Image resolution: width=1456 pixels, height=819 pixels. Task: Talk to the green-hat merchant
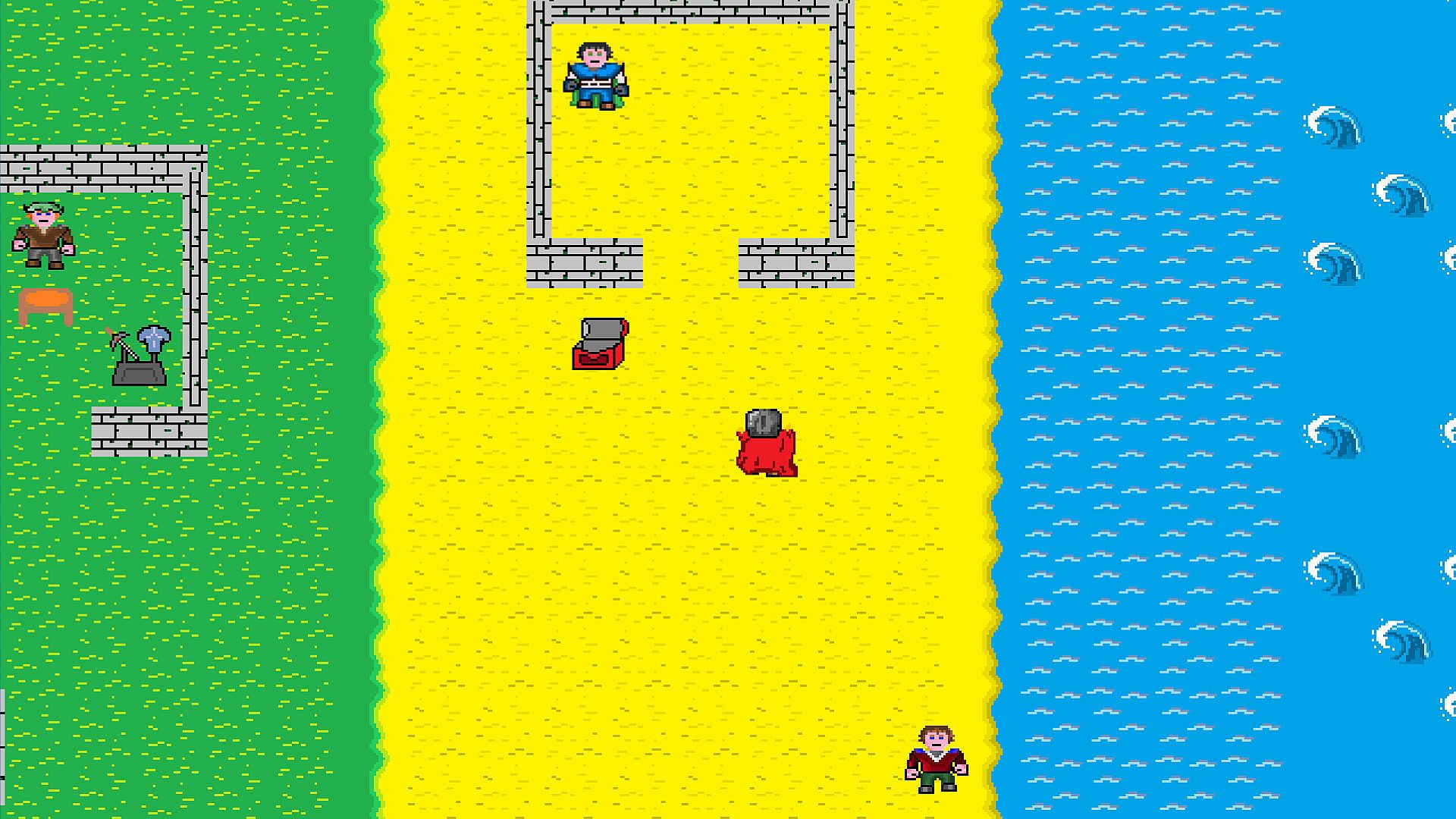[43, 235]
